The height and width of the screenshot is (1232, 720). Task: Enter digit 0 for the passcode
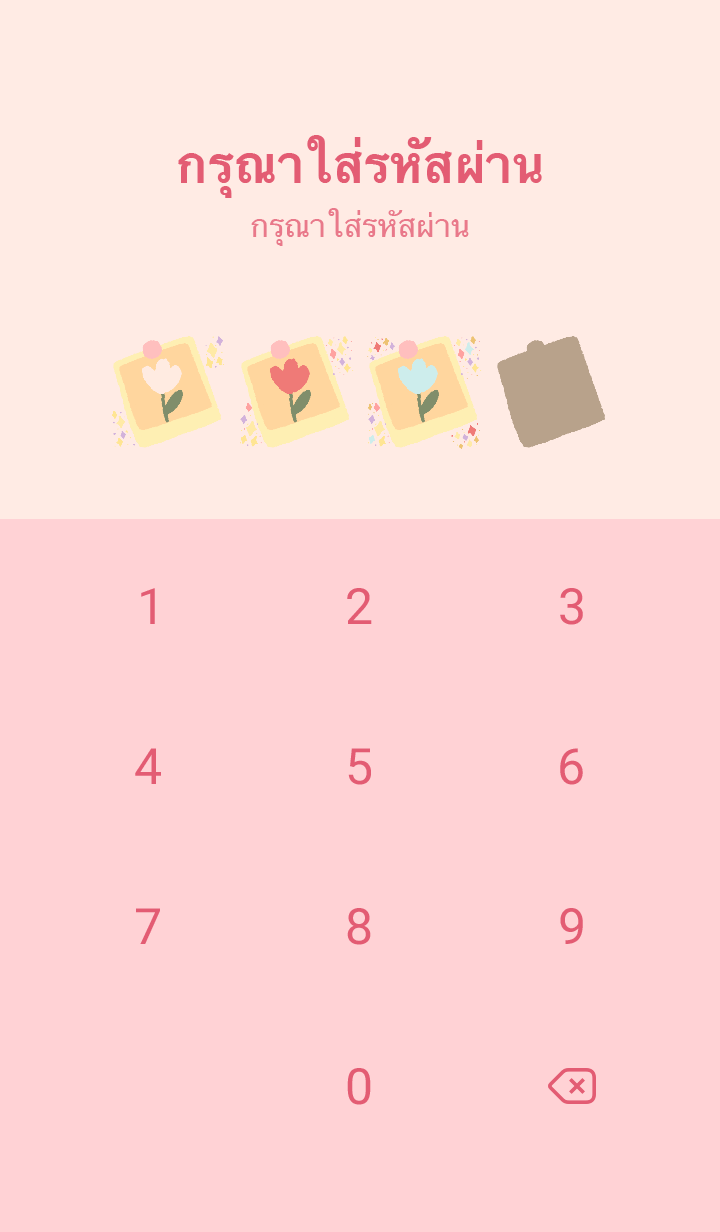359,1087
